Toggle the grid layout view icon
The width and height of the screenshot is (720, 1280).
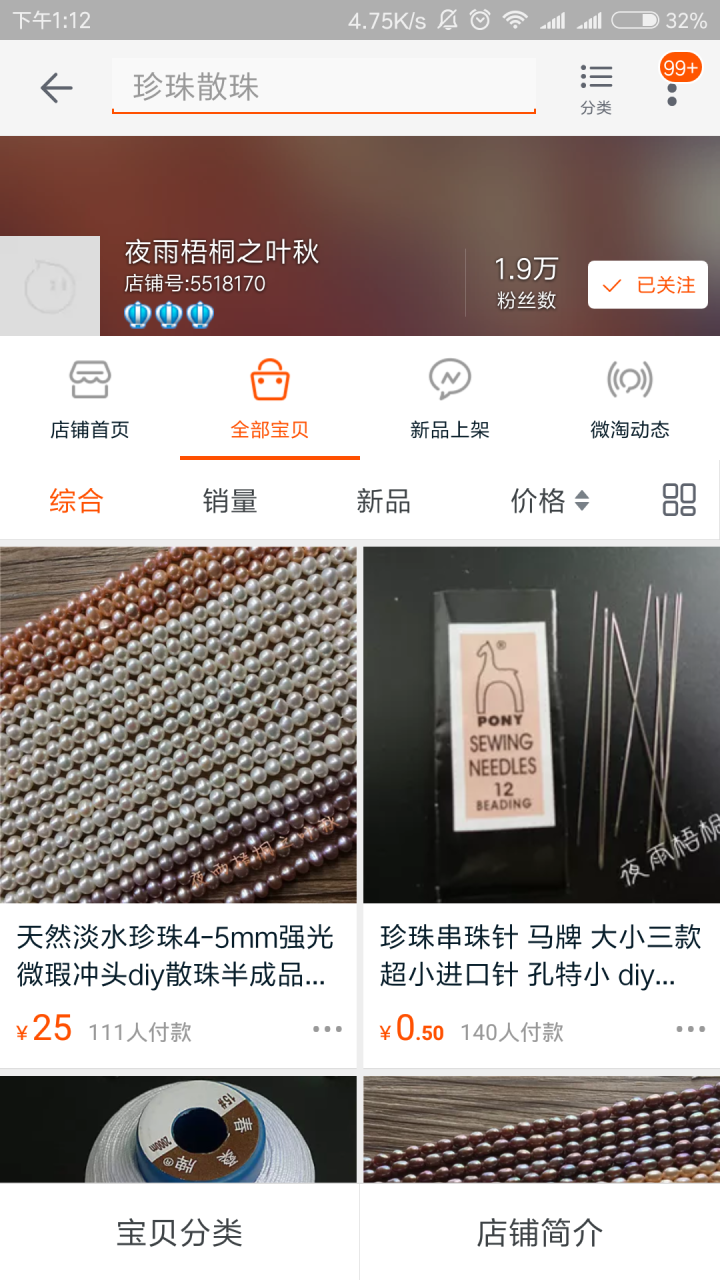tap(679, 500)
